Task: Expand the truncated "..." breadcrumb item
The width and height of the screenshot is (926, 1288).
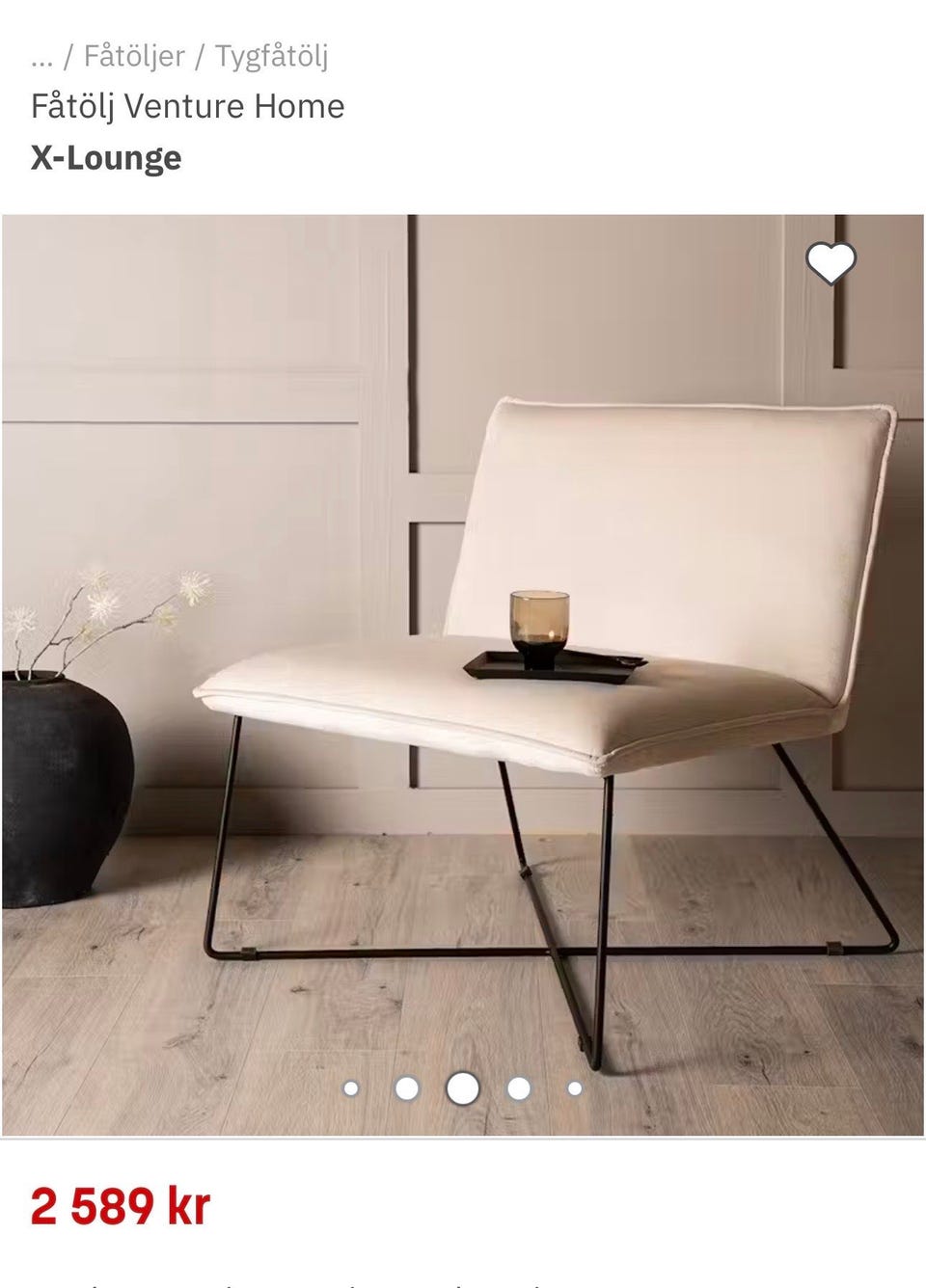Action: click(42, 56)
